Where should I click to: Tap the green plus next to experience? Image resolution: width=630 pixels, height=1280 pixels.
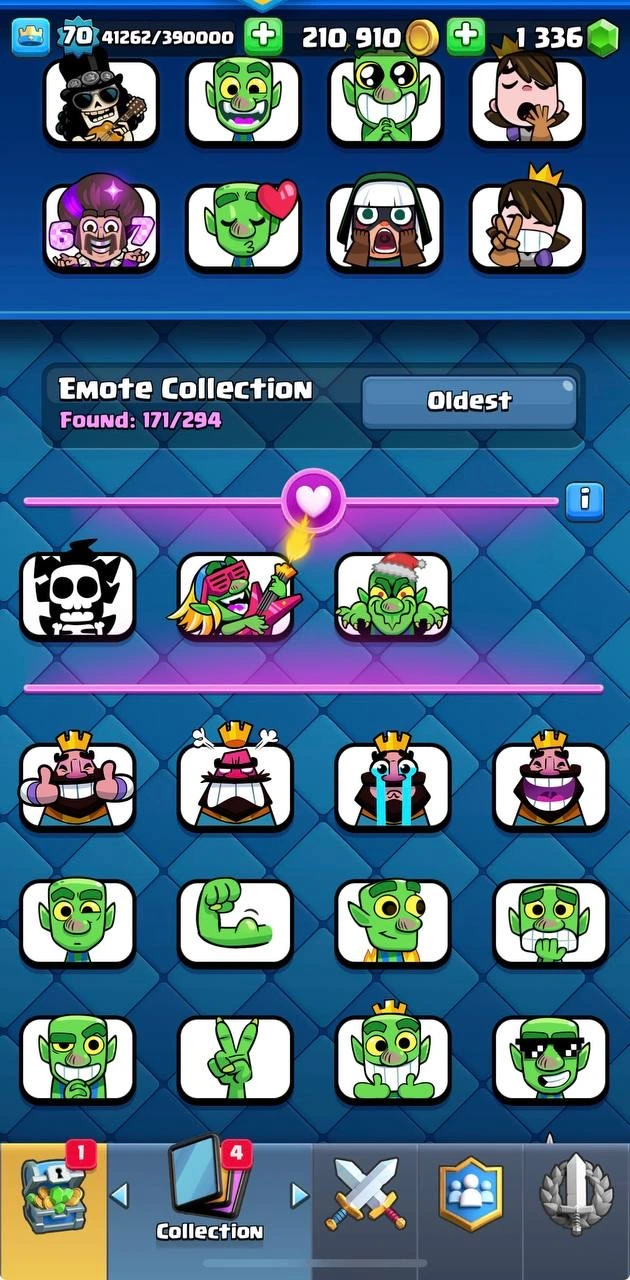tap(264, 38)
